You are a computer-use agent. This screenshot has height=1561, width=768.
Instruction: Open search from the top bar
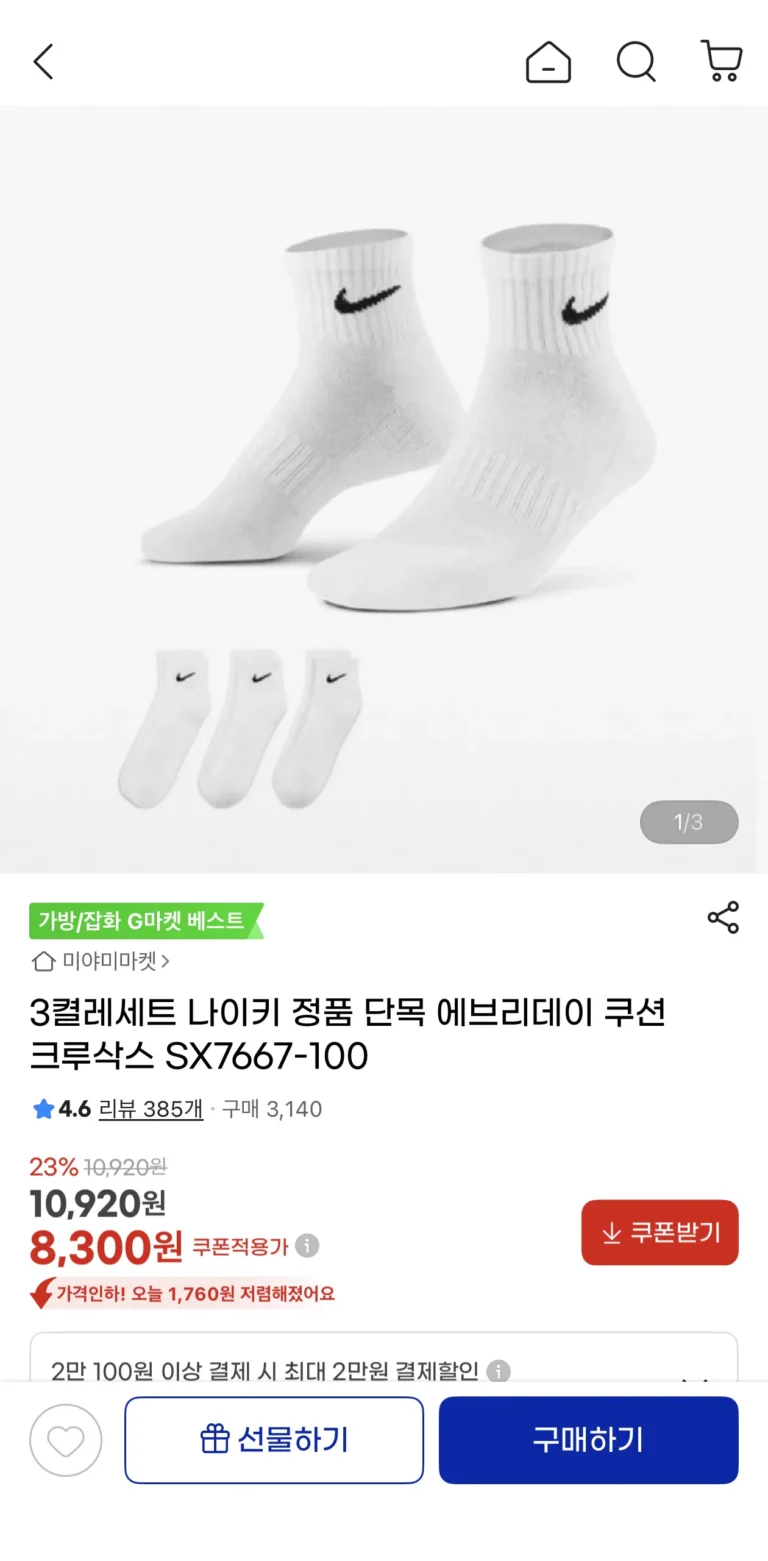[636, 62]
